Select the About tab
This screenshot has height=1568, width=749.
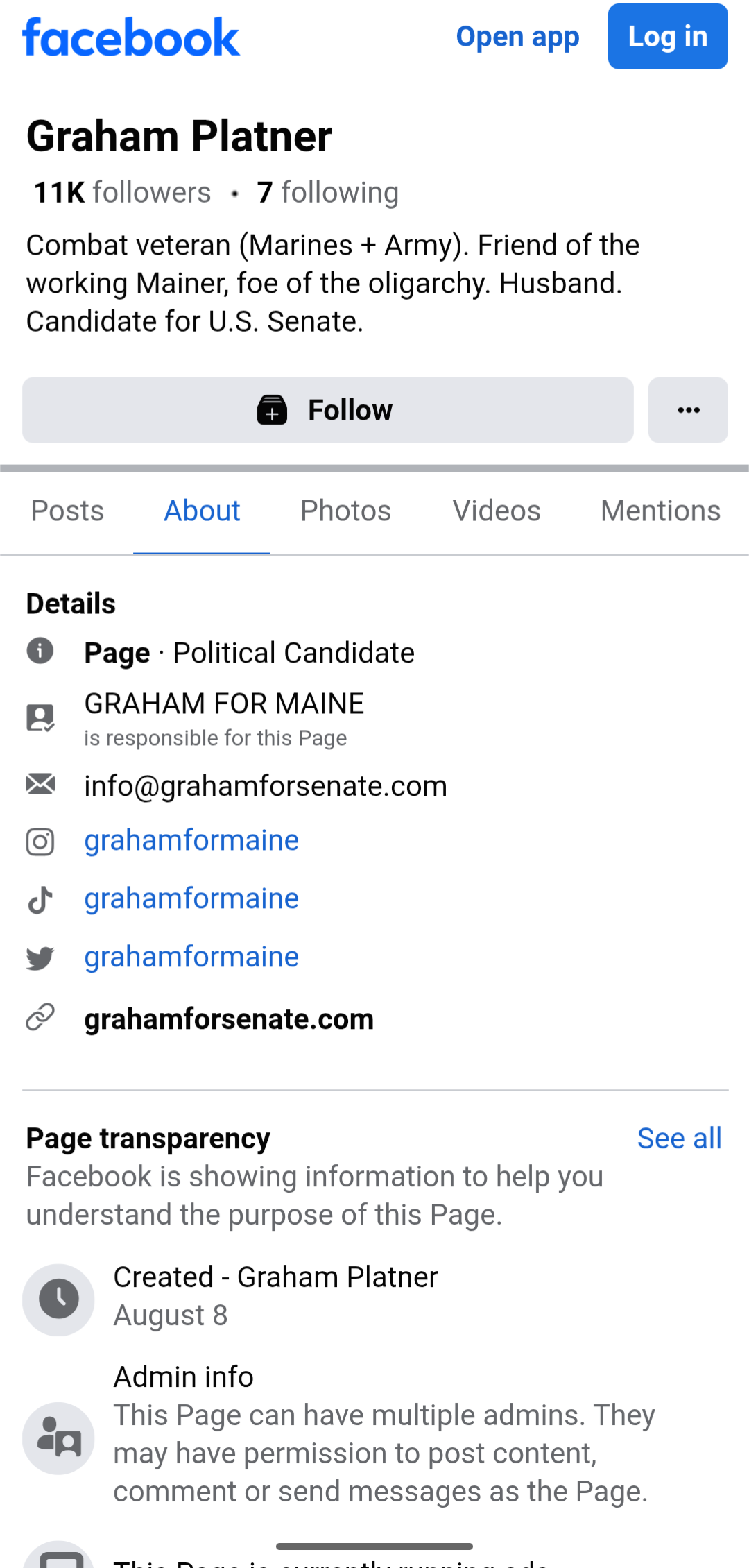pyautogui.click(x=202, y=511)
